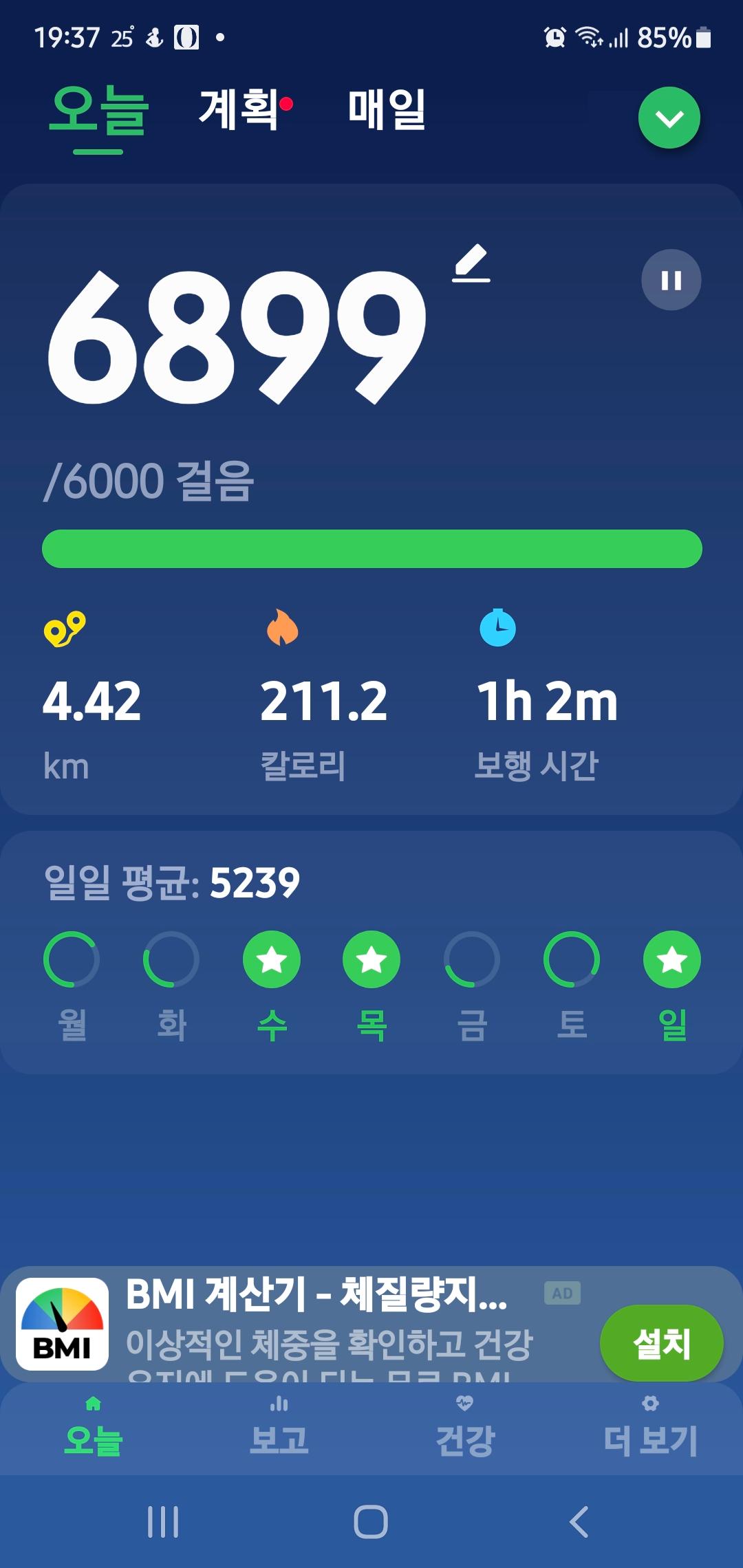
Task: Select 월 day circle in weekly summary
Action: click(72, 959)
